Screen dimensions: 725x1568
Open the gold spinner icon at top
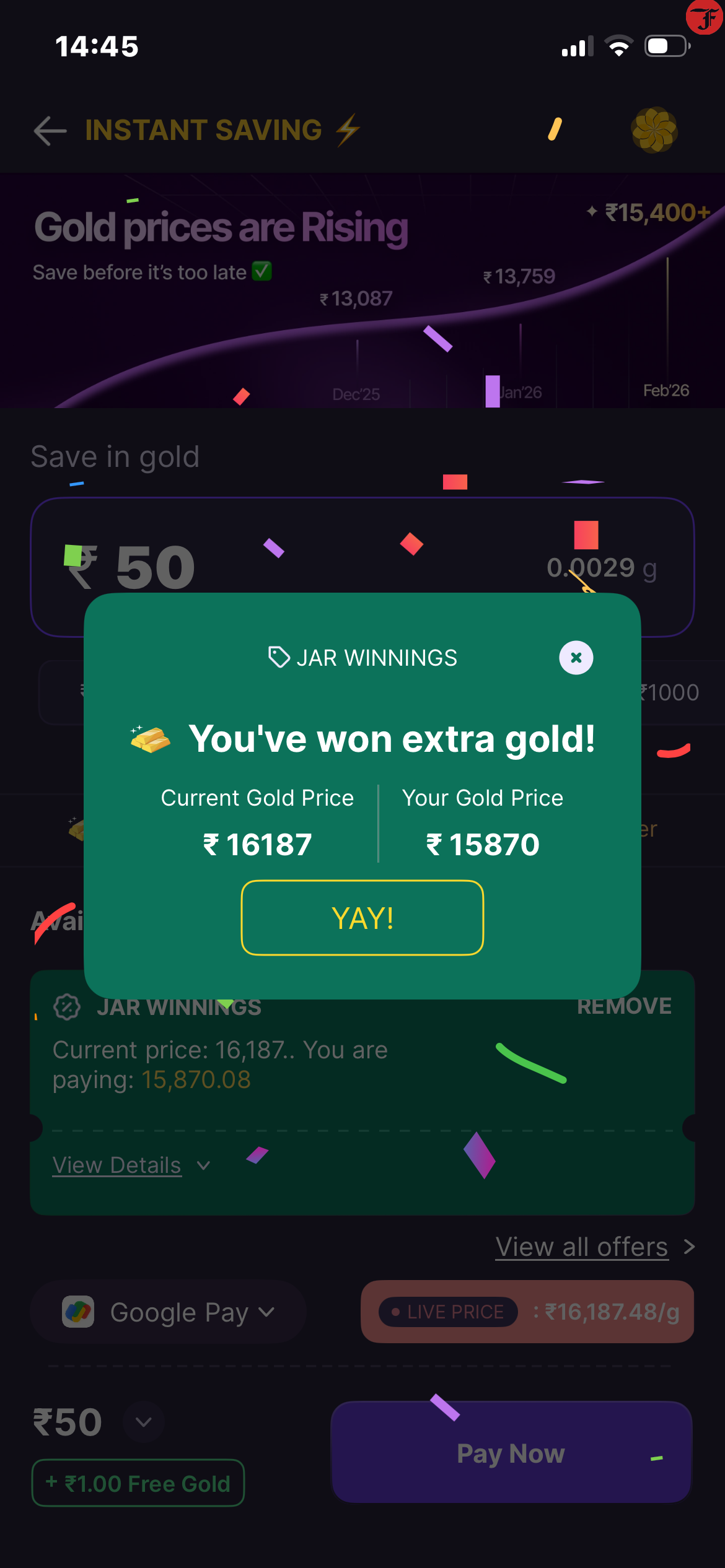[654, 130]
